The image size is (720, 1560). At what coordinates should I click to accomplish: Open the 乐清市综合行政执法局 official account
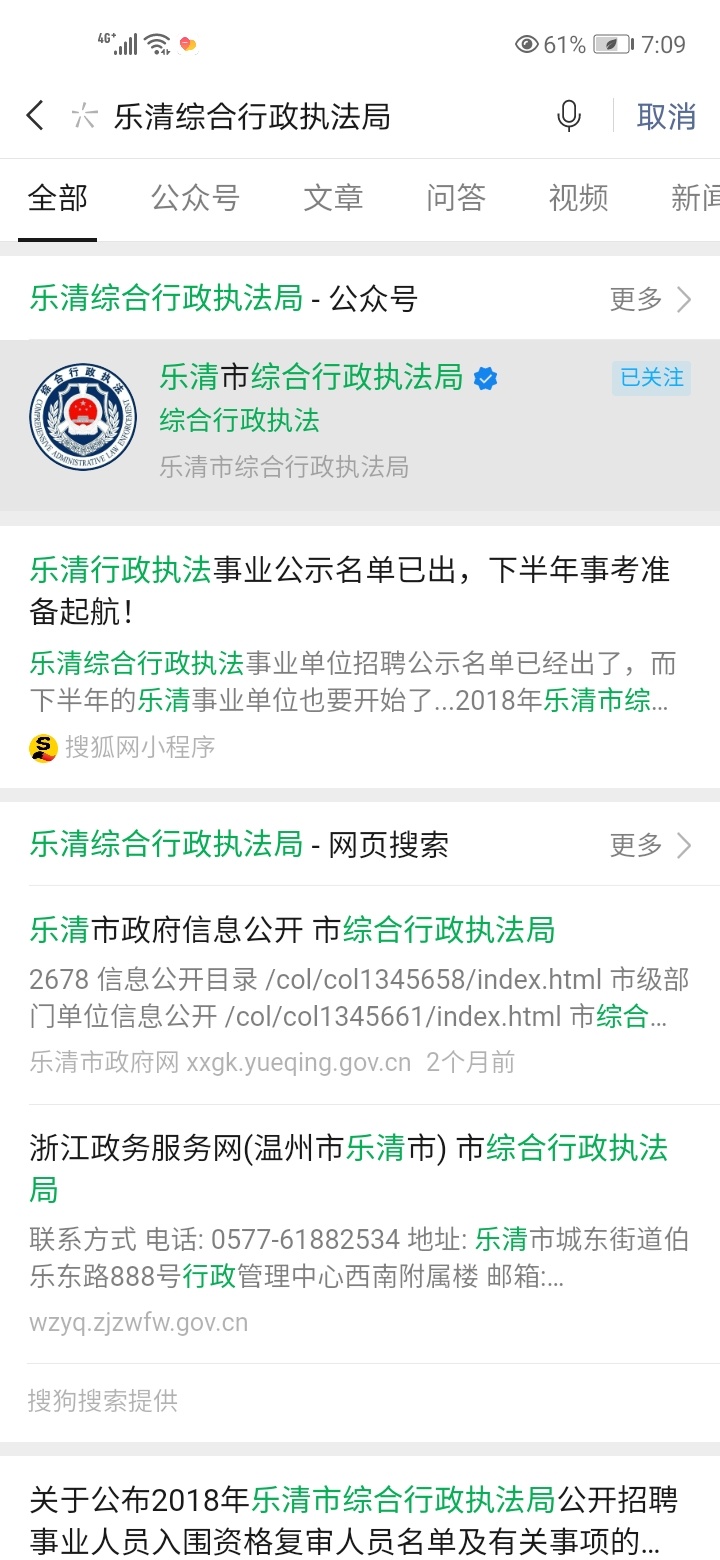360,425
